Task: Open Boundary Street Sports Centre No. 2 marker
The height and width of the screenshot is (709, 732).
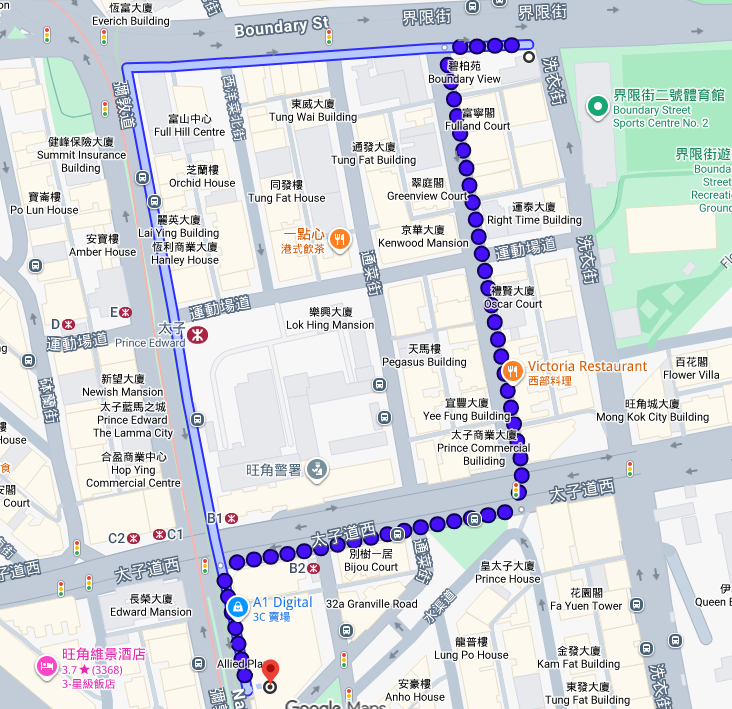Action: click(598, 105)
